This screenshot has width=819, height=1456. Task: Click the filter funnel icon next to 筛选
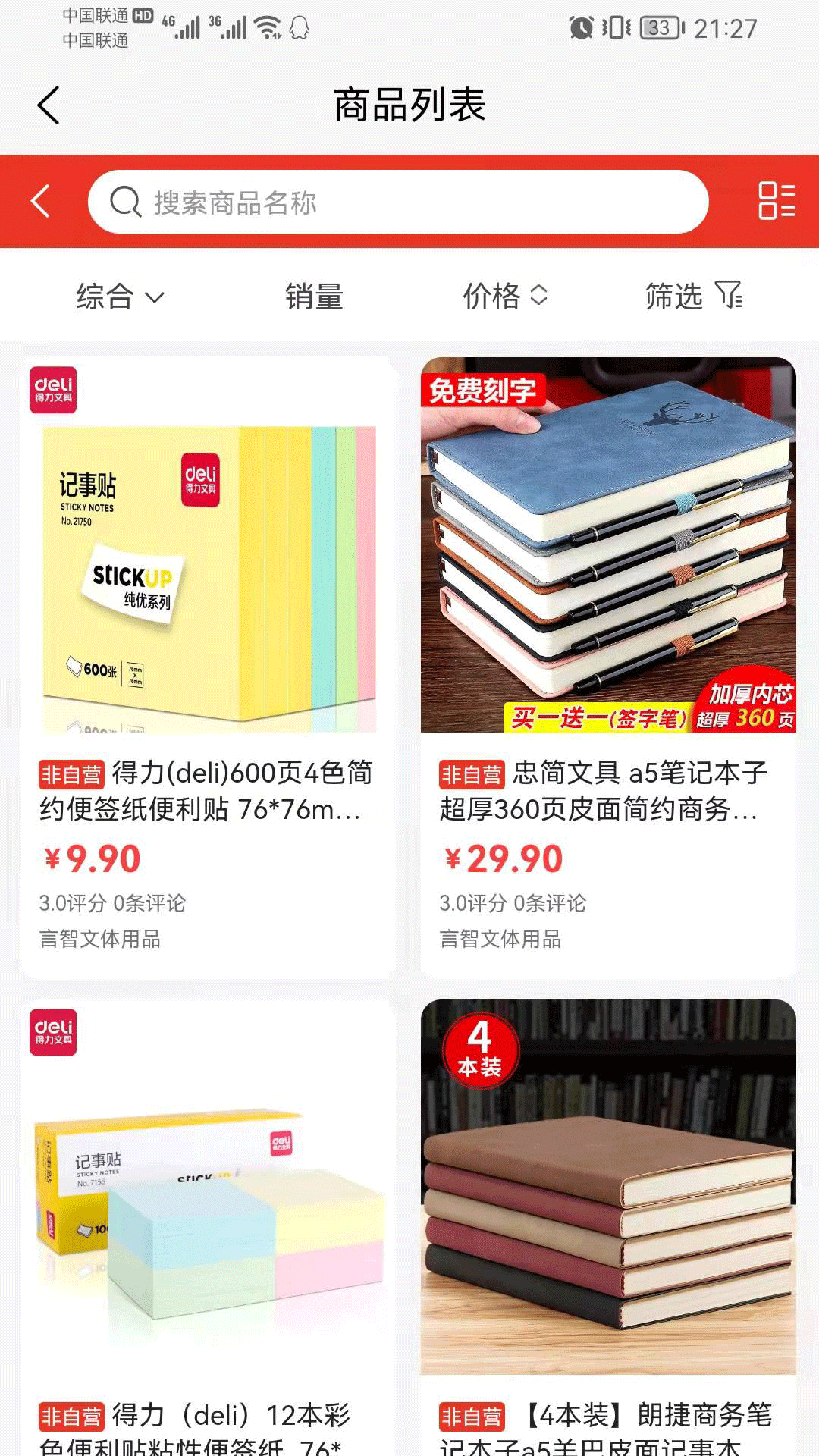730,297
